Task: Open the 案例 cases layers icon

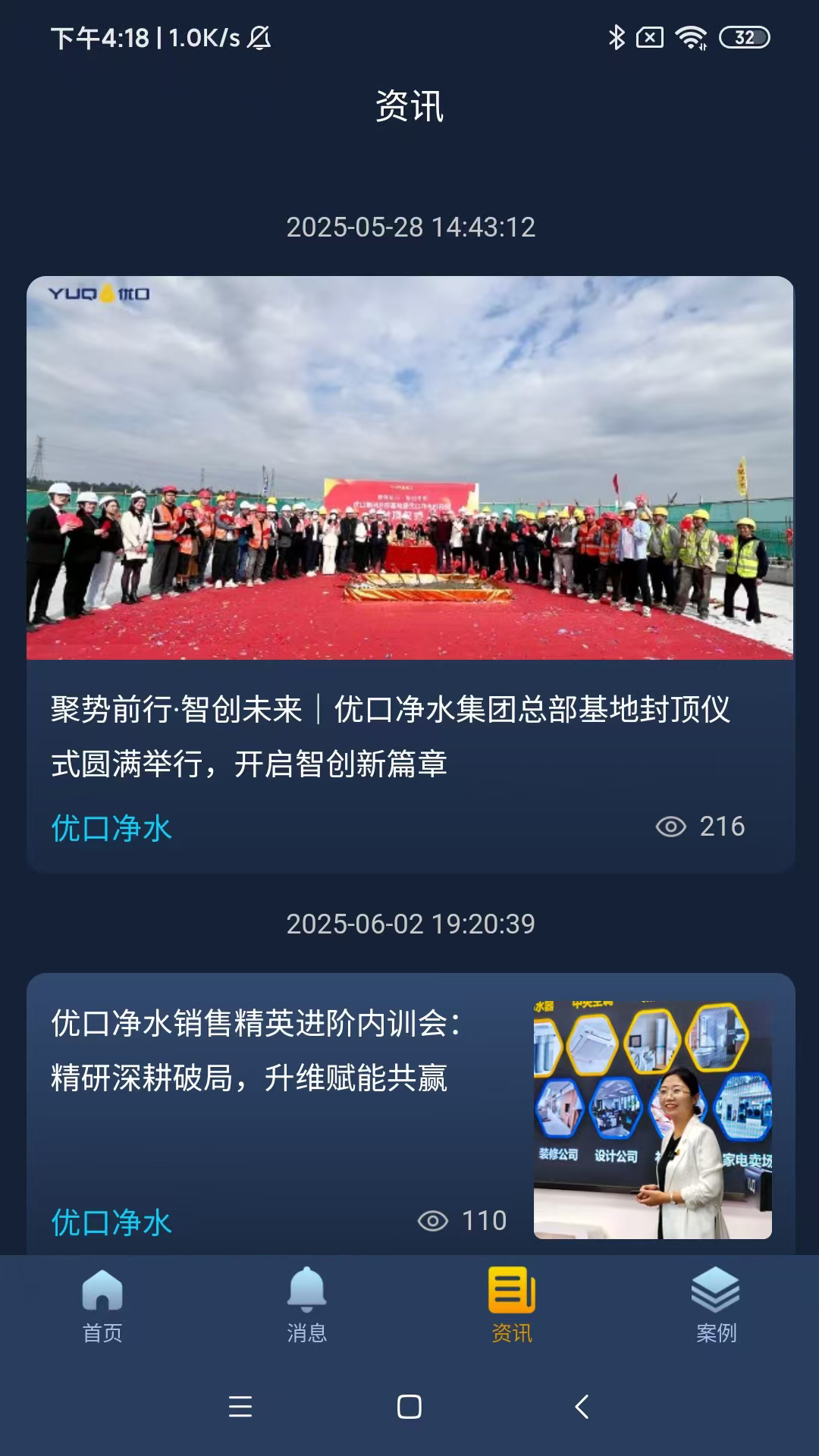Action: [716, 1297]
